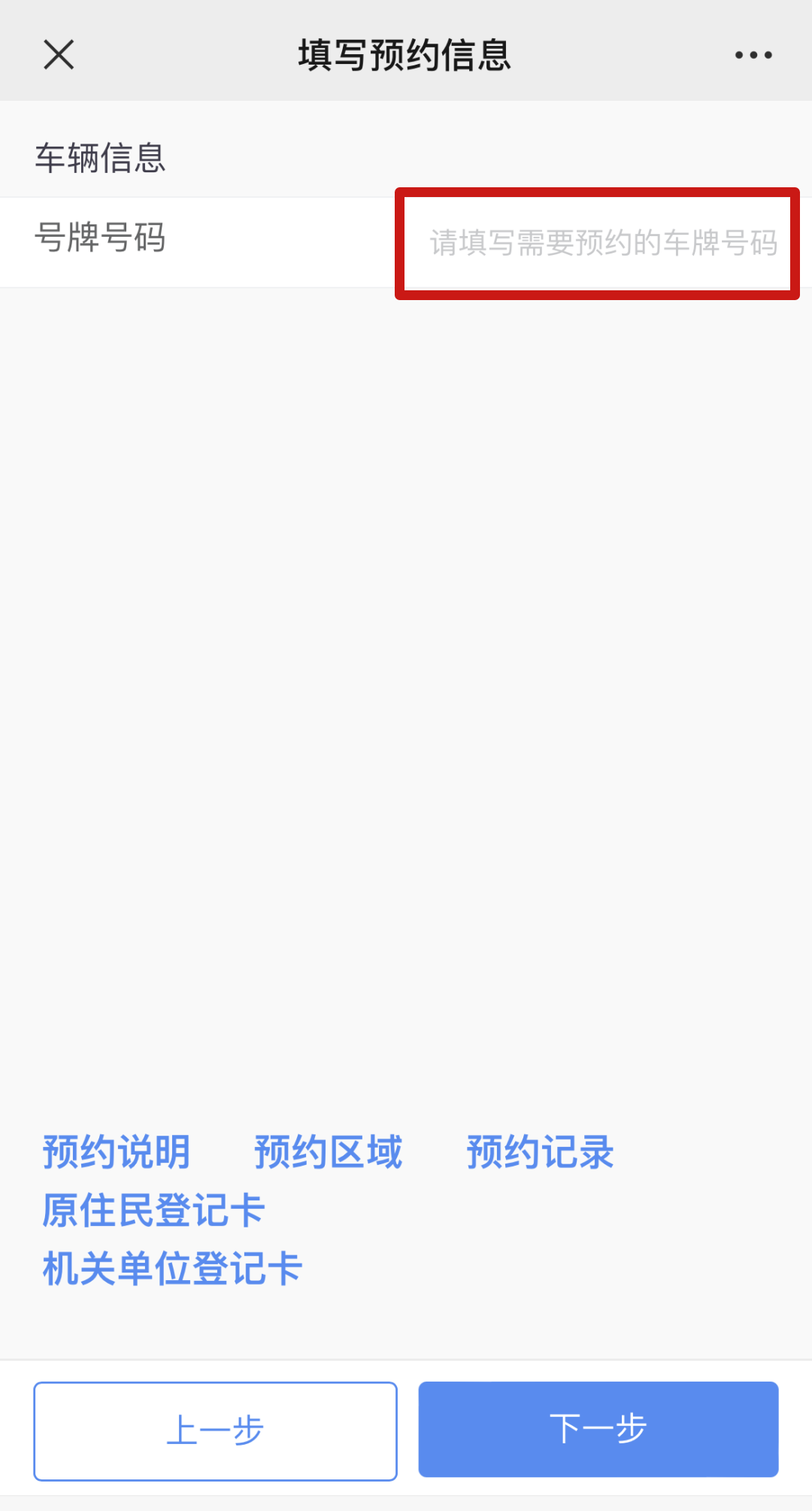Go back with the 上一步 button
This screenshot has height=1511, width=812.
[x=215, y=1431]
